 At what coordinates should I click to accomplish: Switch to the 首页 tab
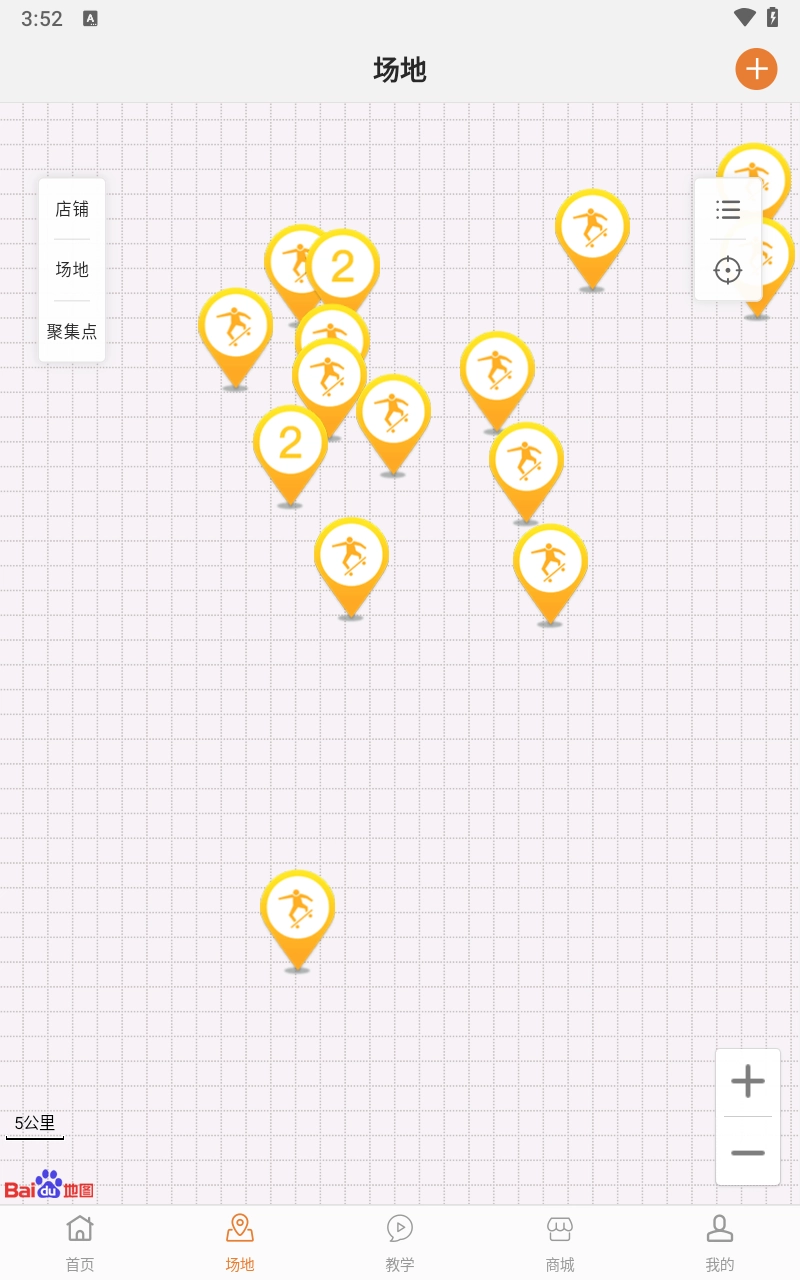(x=80, y=1243)
